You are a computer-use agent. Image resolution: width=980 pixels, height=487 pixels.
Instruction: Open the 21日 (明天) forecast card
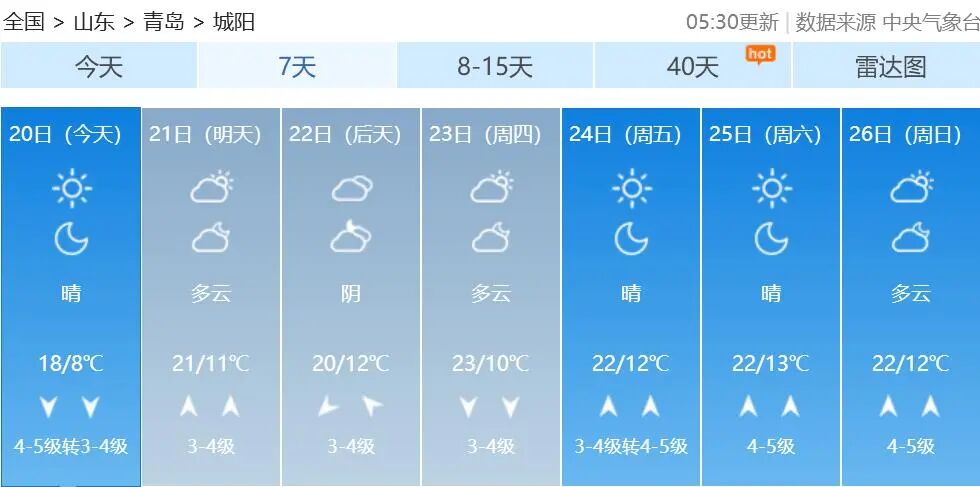coord(211,295)
